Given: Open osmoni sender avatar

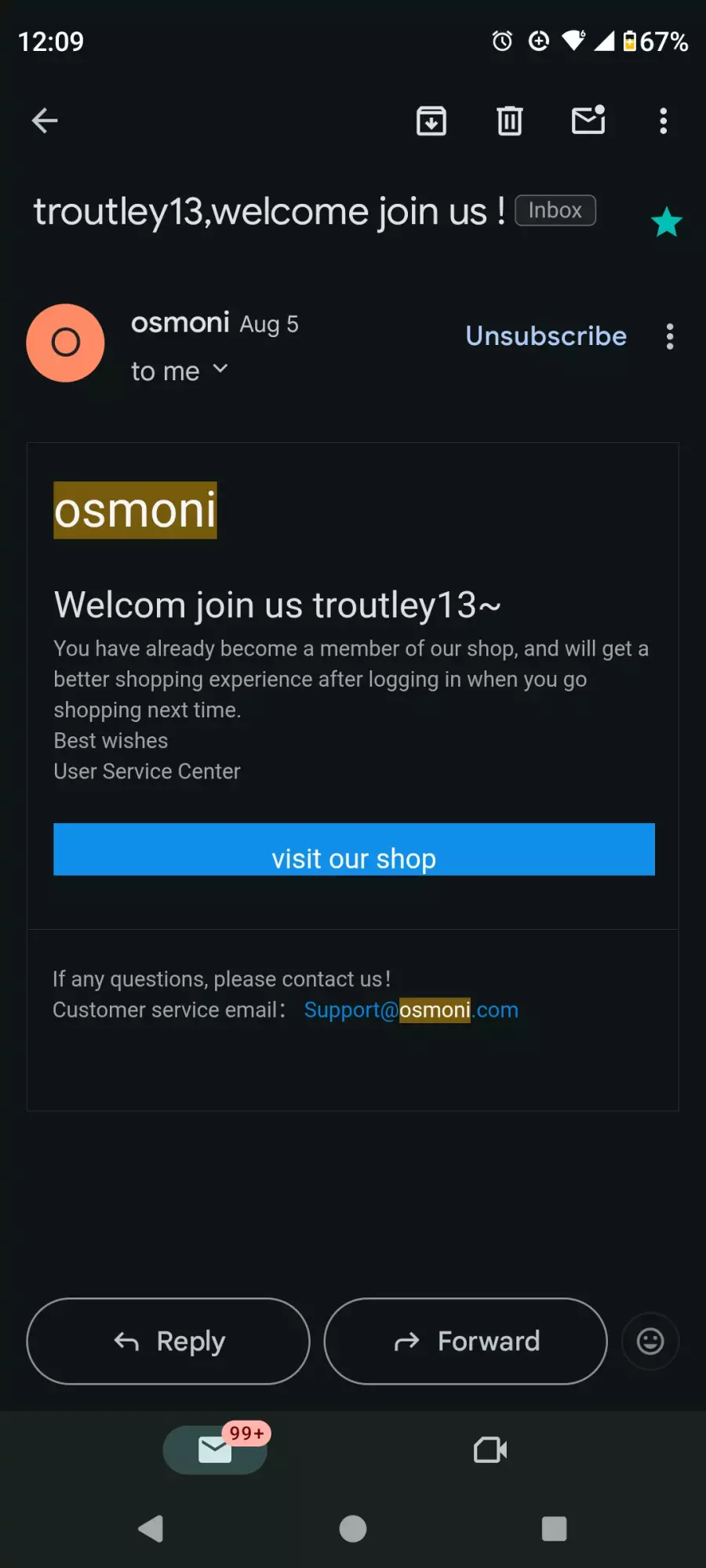Looking at the screenshot, I should pyautogui.click(x=66, y=343).
